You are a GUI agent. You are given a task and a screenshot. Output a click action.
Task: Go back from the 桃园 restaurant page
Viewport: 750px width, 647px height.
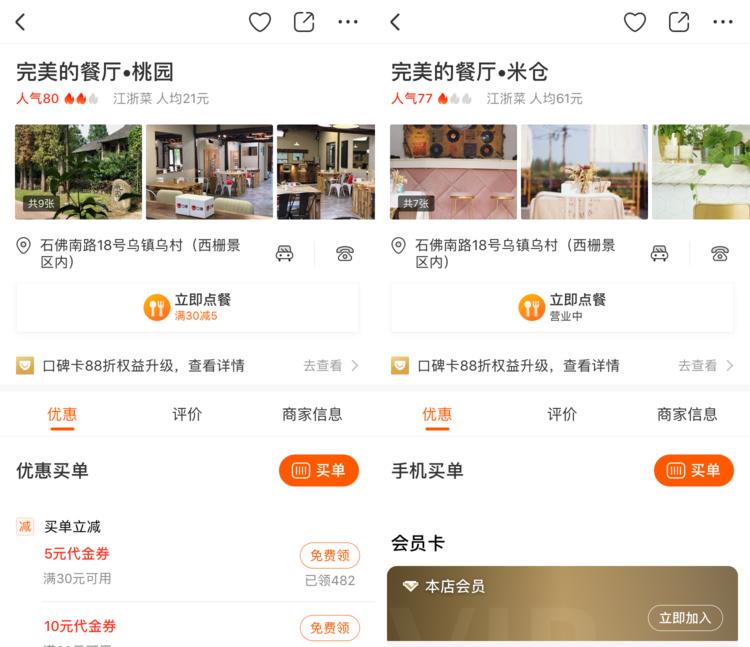coord(20,22)
